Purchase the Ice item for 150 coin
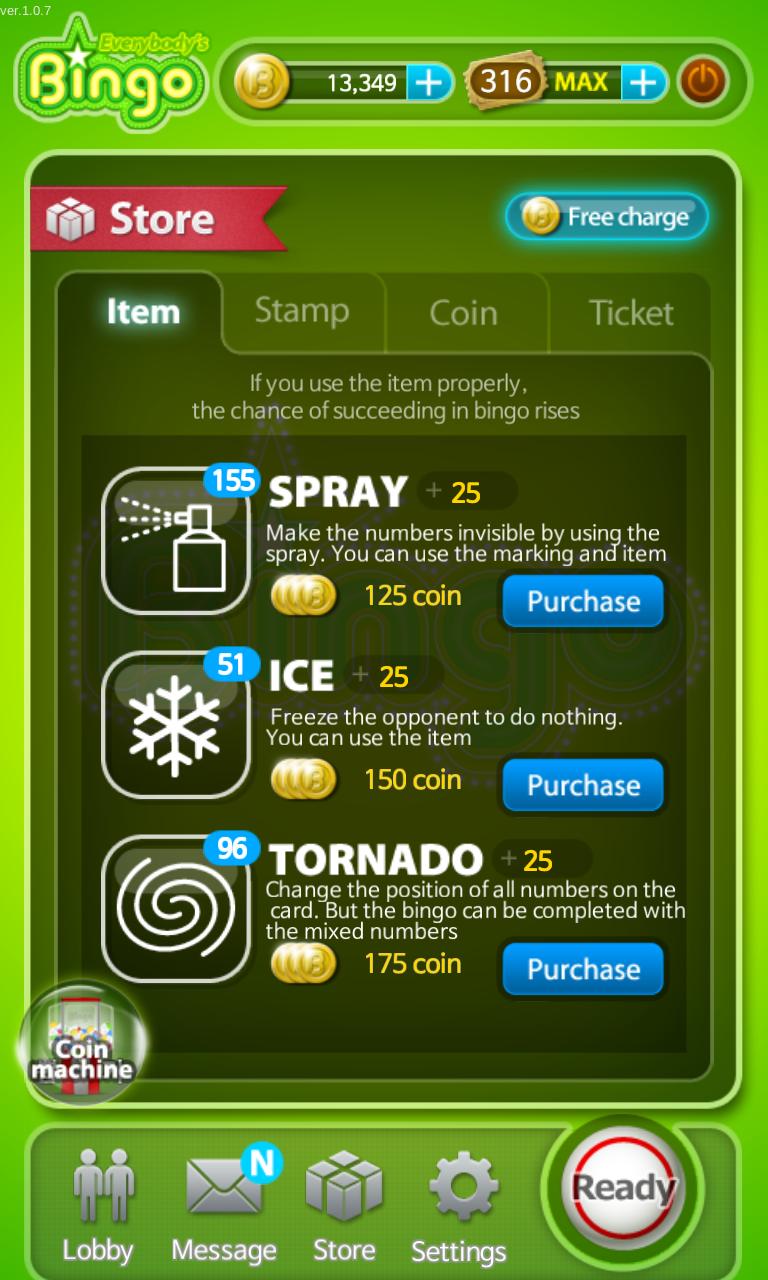768x1280 pixels. (x=583, y=785)
